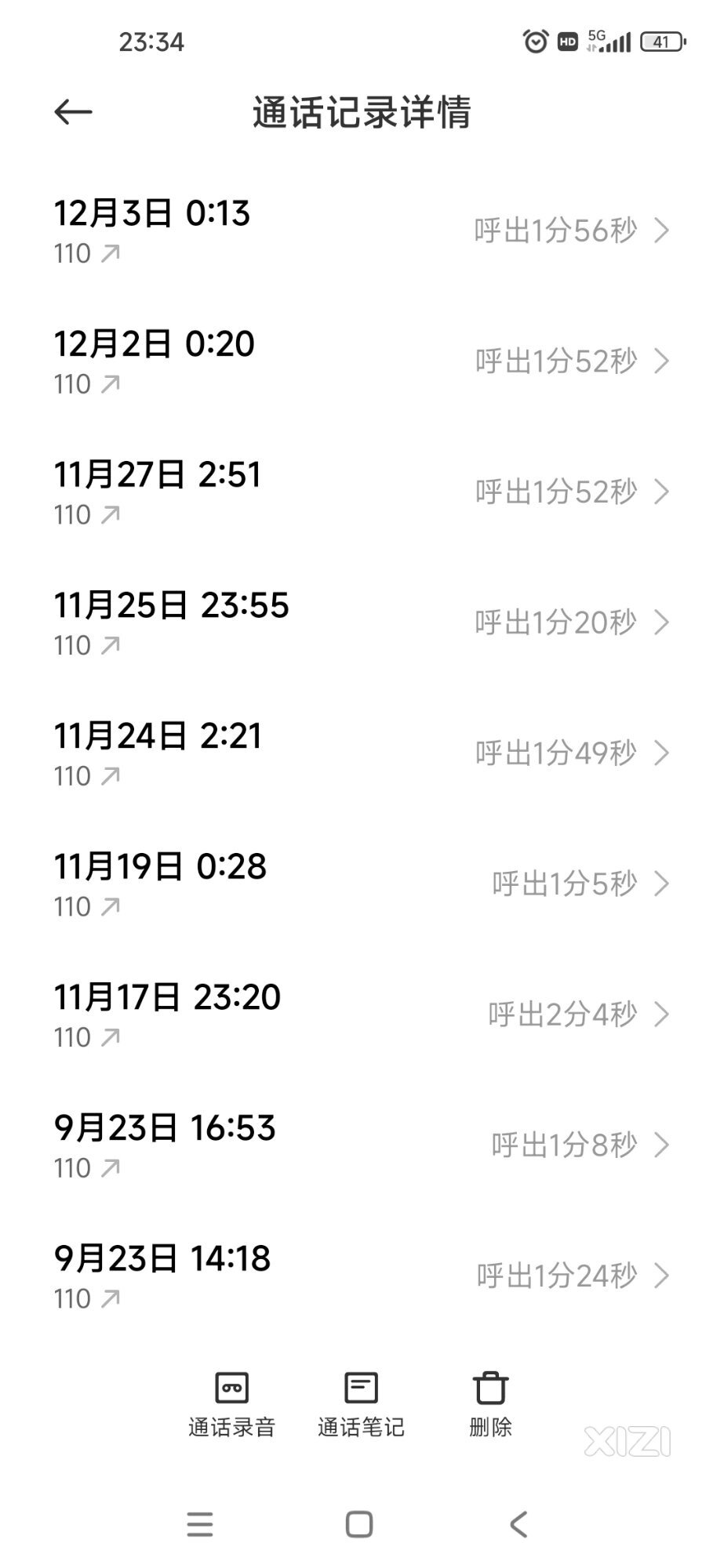Image resolution: width=724 pixels, height=1568 pixels.
Task: Open the 12月3日 0:13 call record
Action: point(362,230)
